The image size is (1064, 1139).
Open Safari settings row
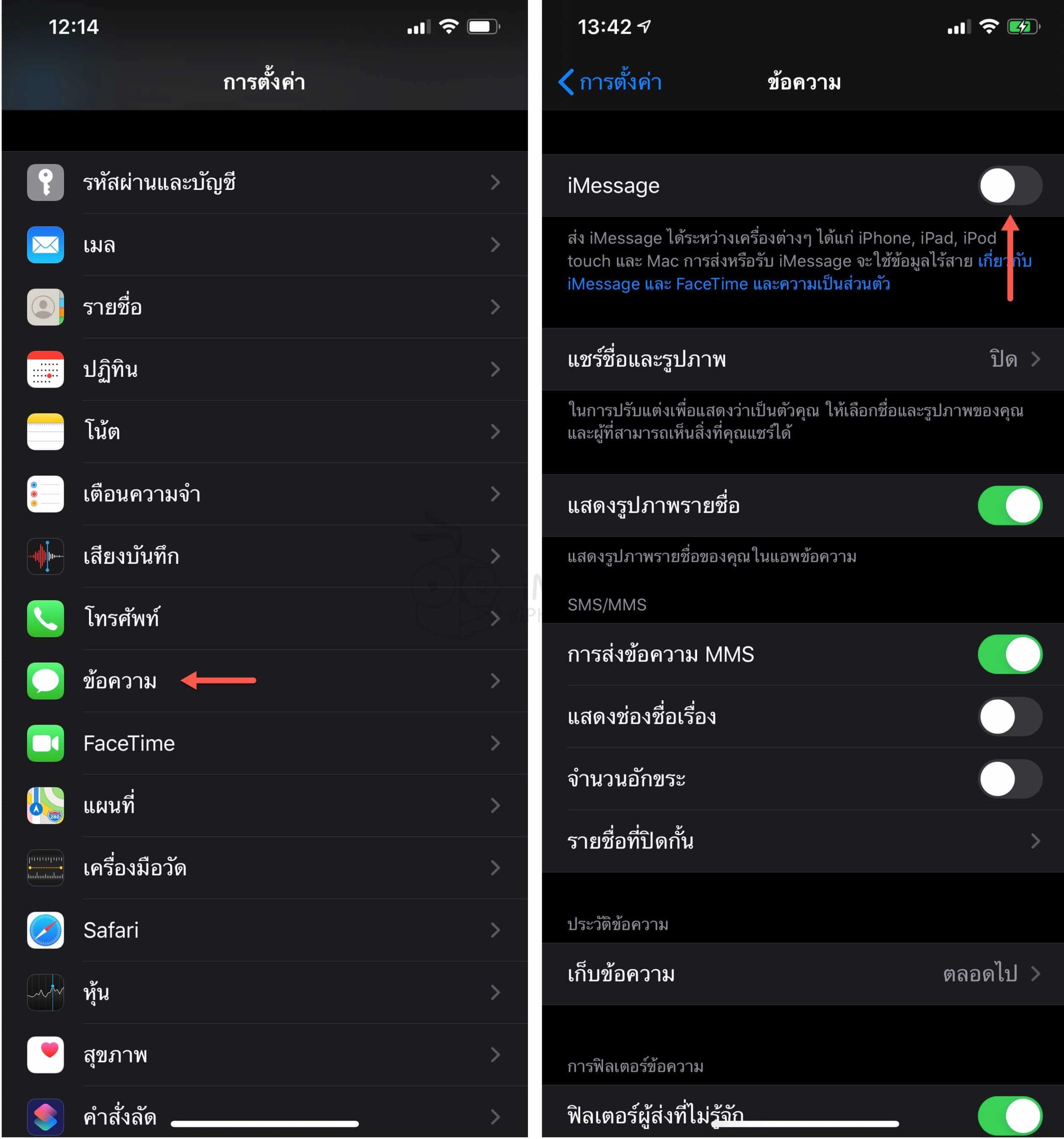(x=263, y=930)
